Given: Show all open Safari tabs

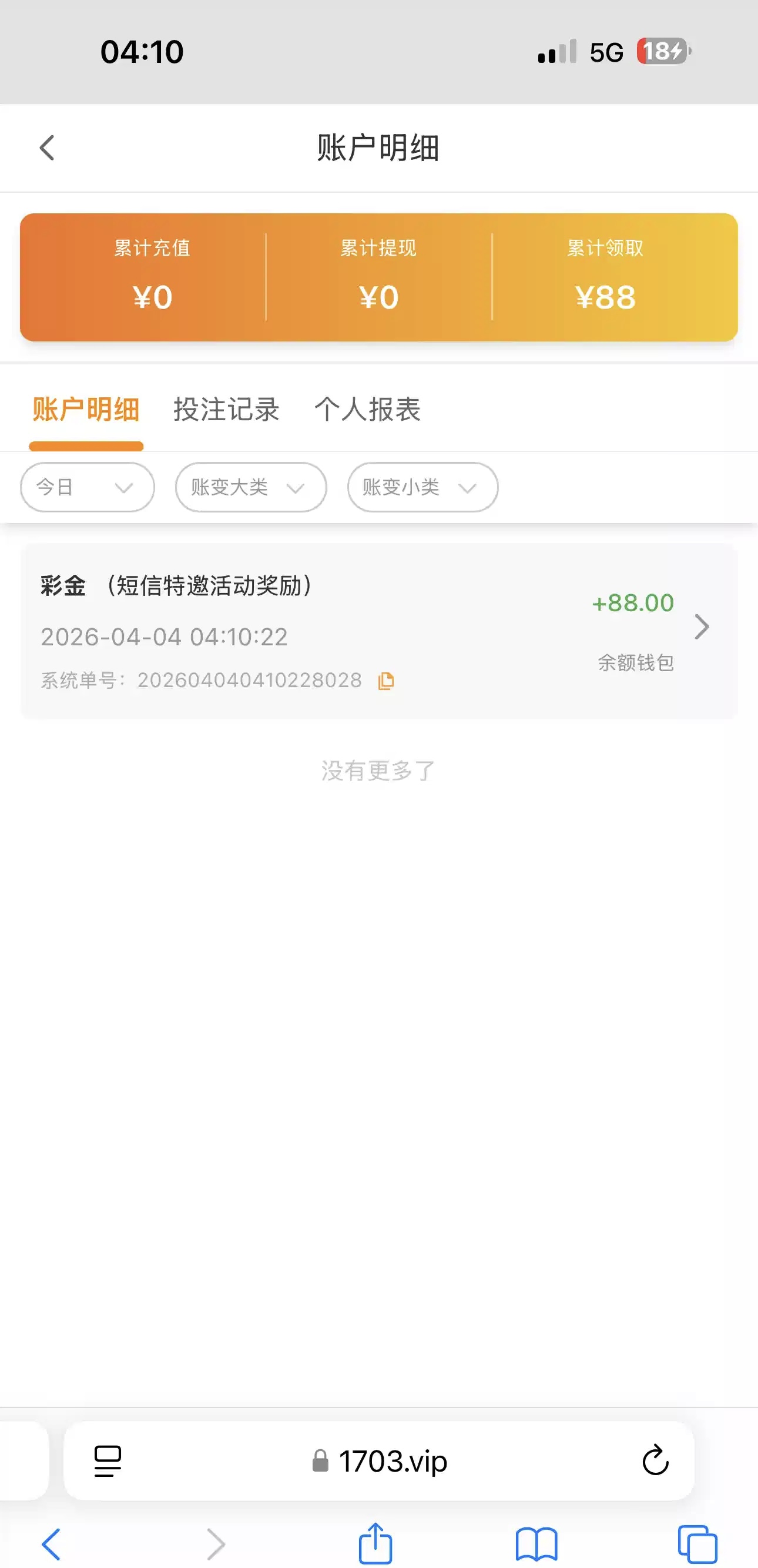Looking at the screenshot, I should click(x=697, y=1544).
